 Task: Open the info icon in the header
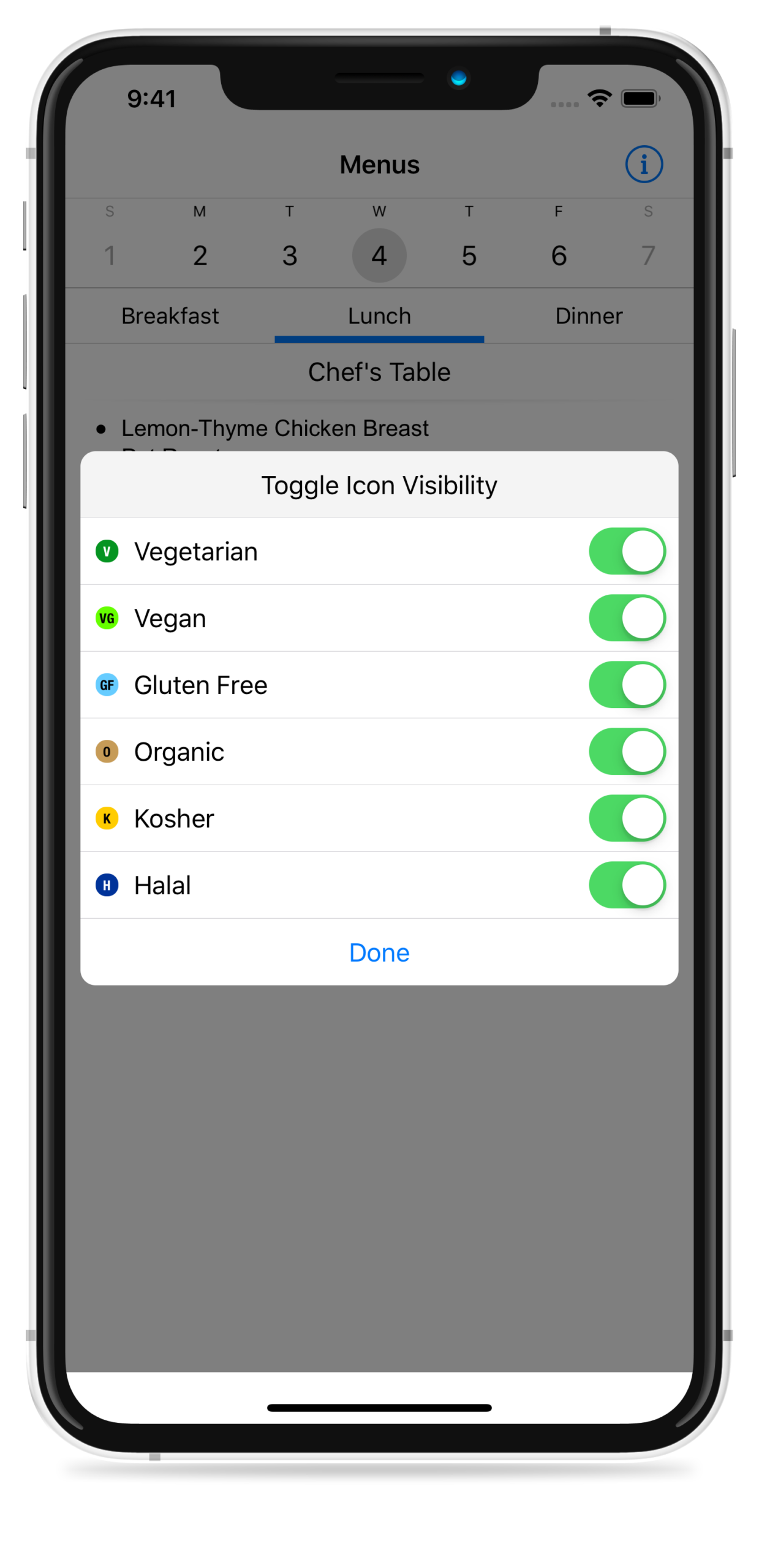[643, 164]
